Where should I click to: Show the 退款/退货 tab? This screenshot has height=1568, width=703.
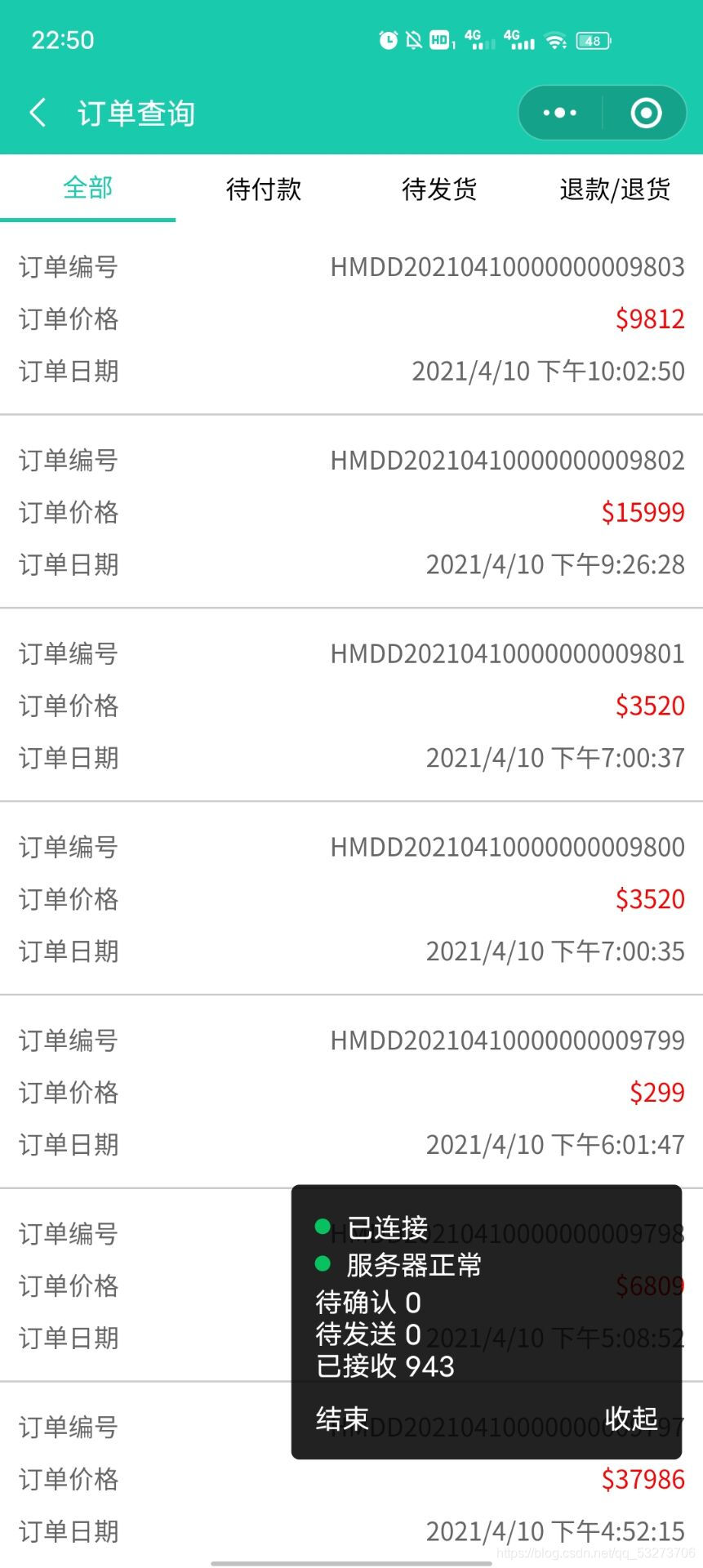(x=615, y=189)
